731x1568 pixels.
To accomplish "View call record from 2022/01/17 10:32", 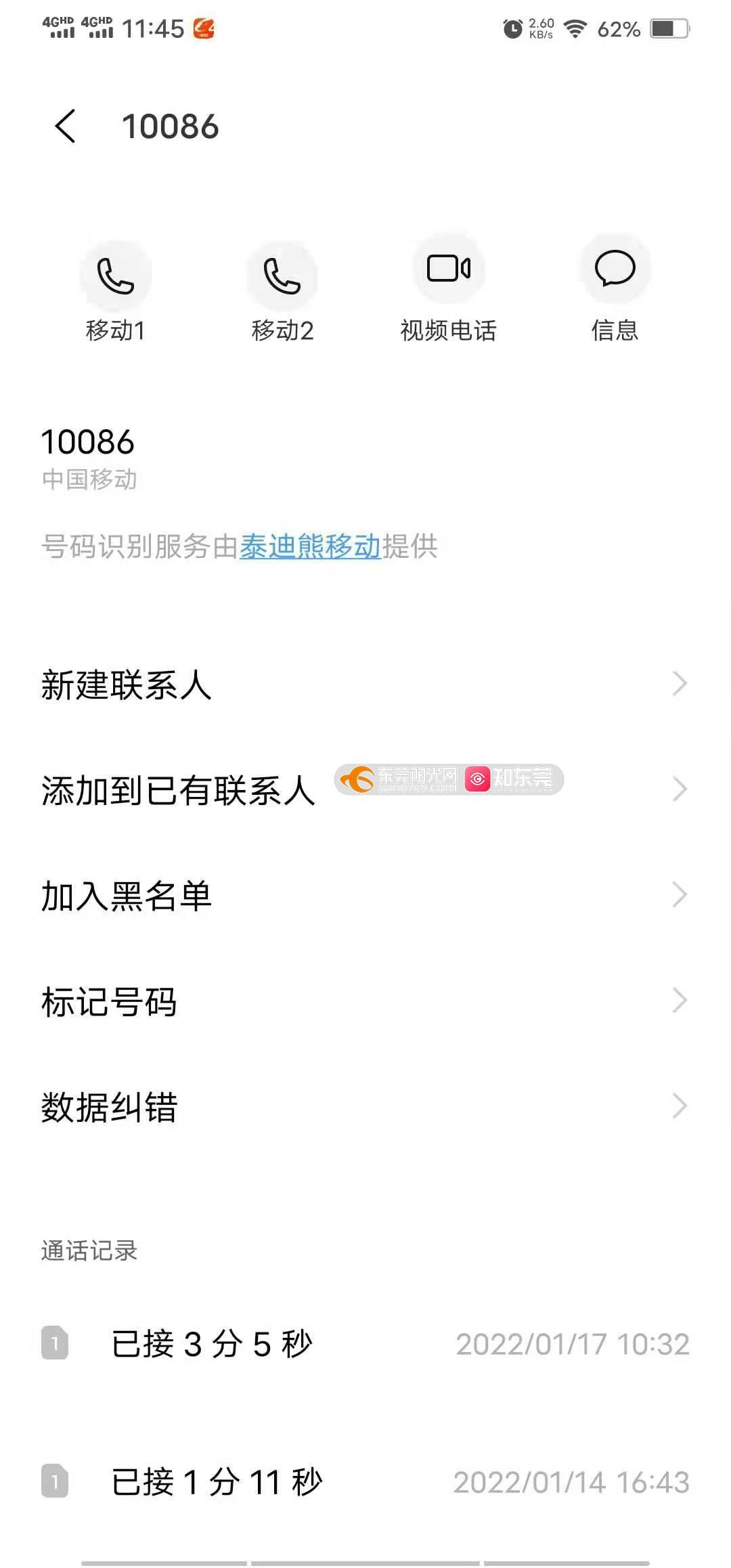I will pos(365,1344).
